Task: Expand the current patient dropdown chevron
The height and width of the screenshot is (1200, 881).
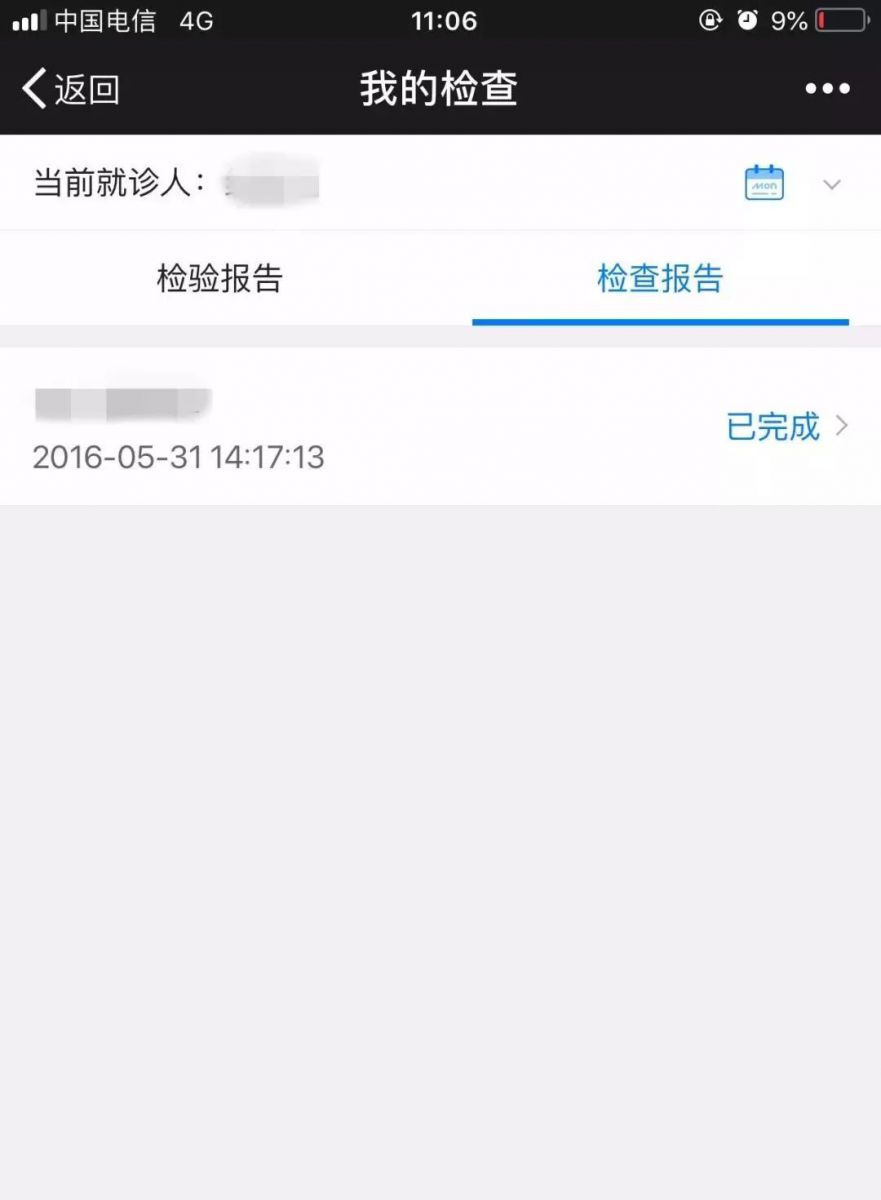Action: (x=831, y=184)
